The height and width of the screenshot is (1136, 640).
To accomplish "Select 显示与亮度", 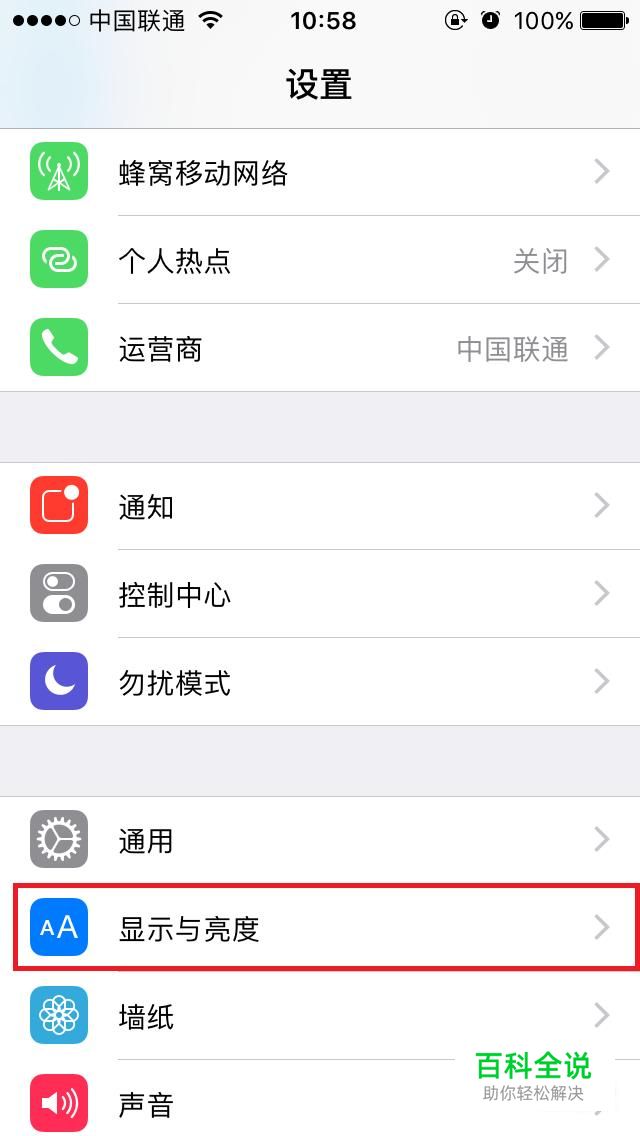I will (x=320, y=928).
